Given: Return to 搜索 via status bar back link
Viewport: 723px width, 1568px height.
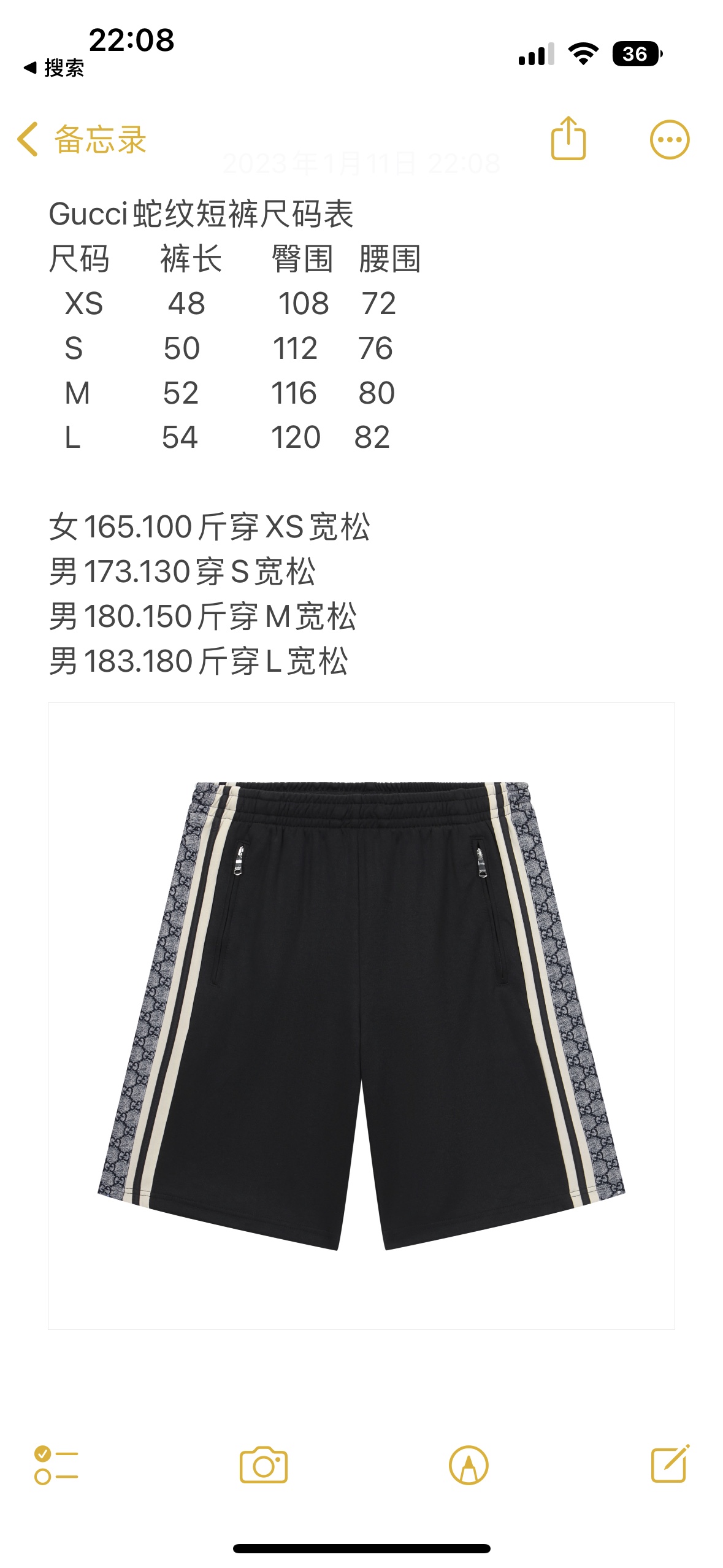Looking at the screenshot, I should click(54, 68).
